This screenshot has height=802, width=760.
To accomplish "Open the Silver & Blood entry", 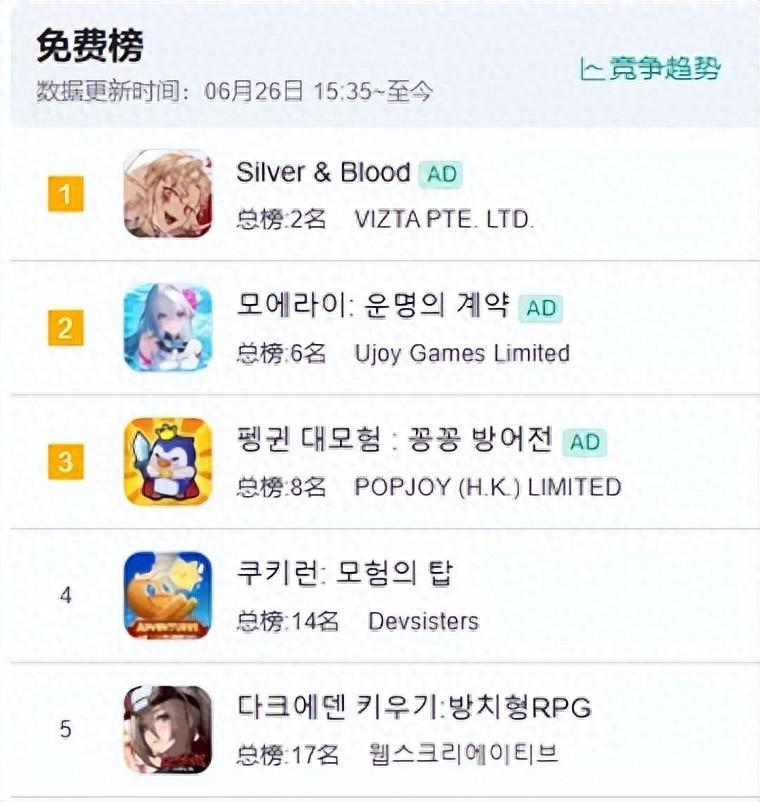I will point(323,173).
